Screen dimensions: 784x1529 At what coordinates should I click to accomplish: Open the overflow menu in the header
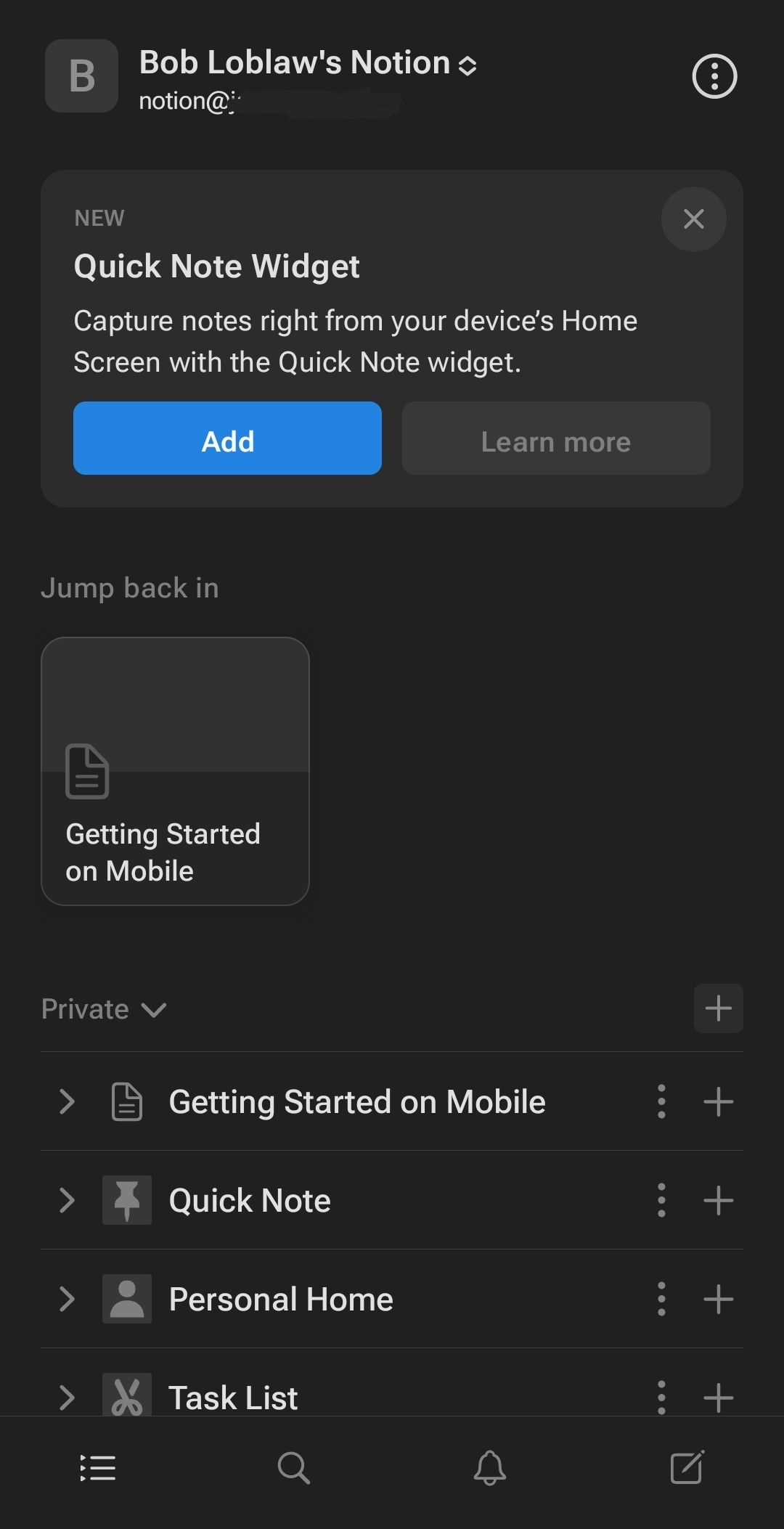click(714, 76)
